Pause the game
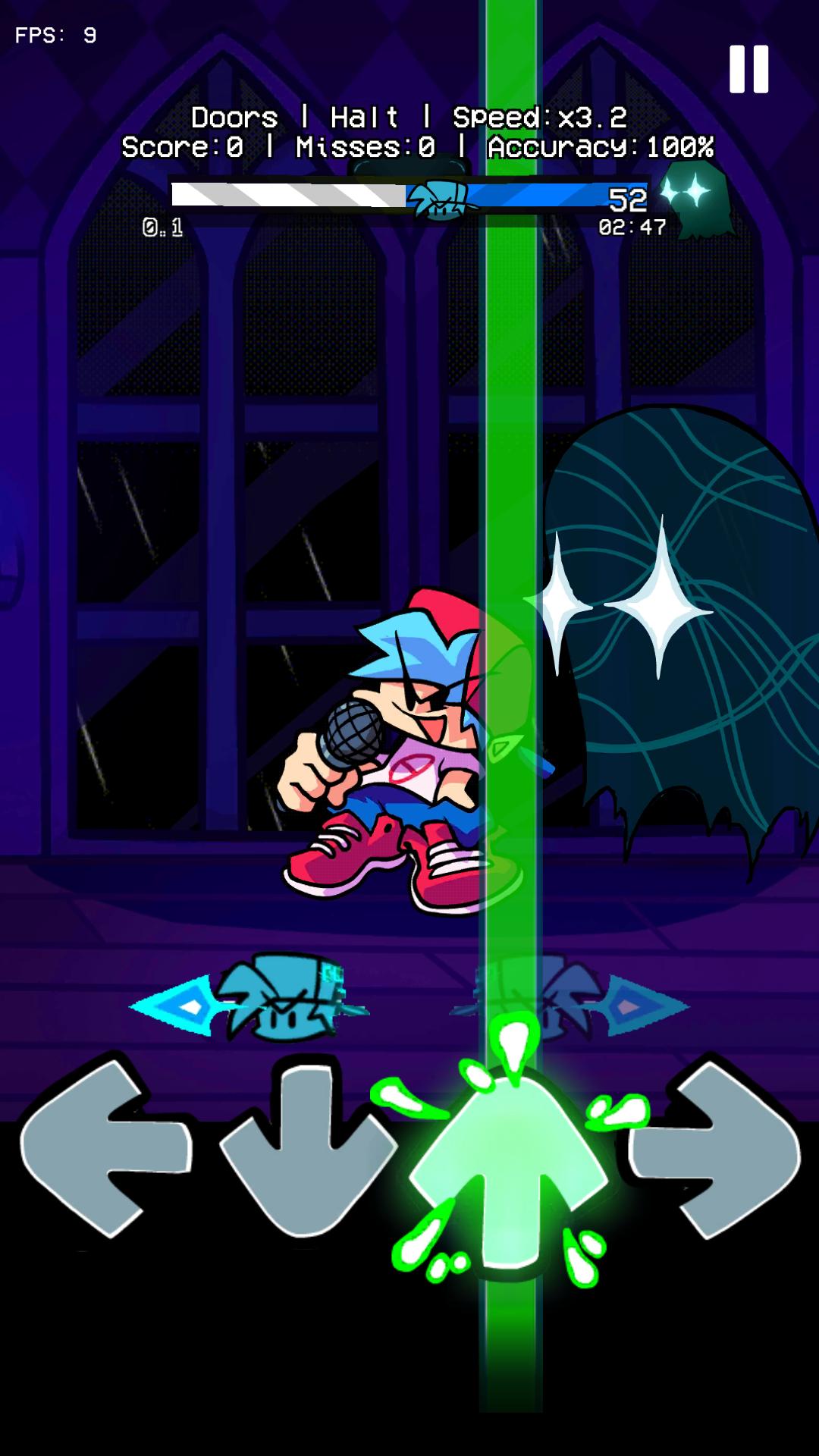819x1456 pixels. coord(748,69)
